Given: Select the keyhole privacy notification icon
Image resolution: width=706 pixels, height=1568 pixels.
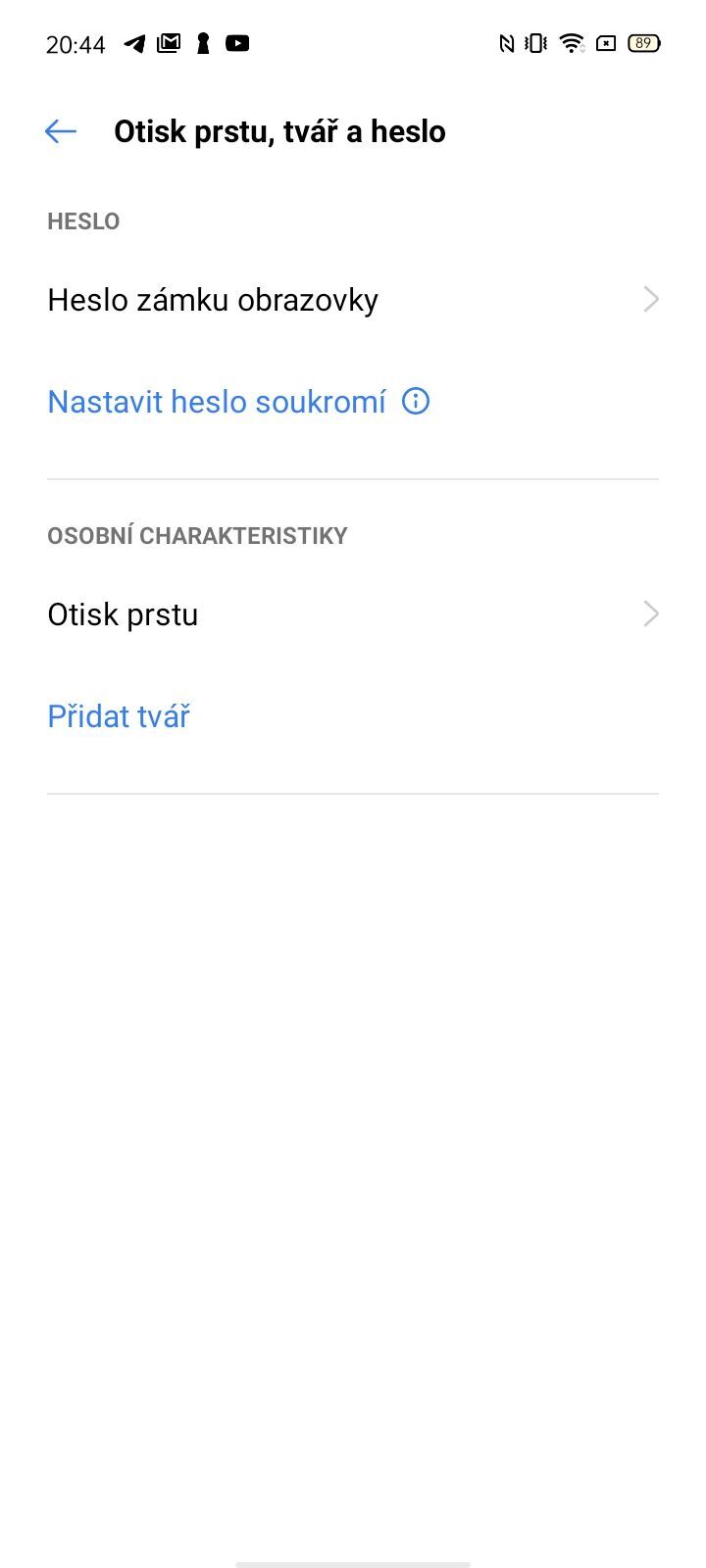Looking at the screenshot, I should pos(202,42).
